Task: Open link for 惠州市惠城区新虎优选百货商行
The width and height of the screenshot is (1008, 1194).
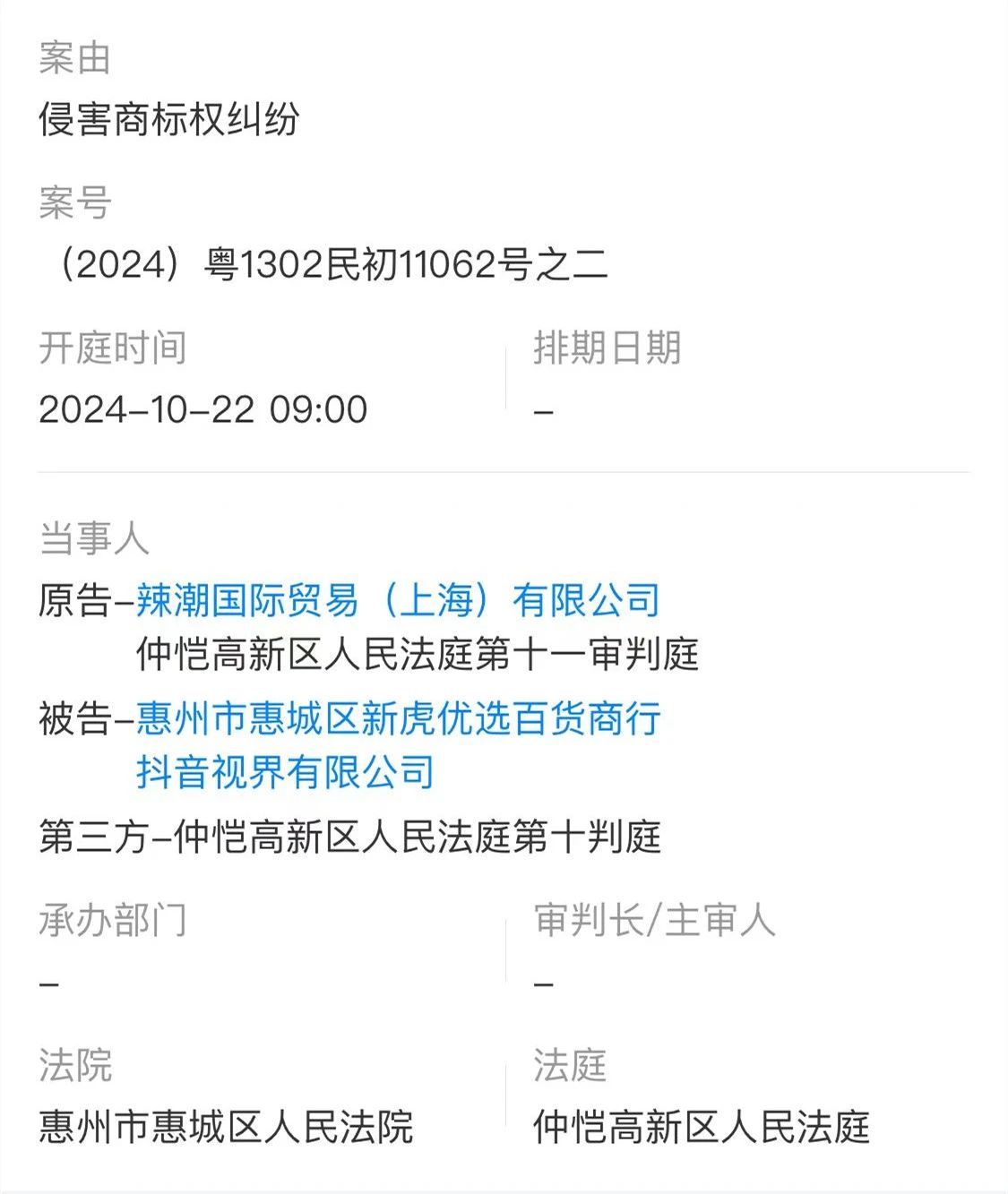Action: (397, 721)
